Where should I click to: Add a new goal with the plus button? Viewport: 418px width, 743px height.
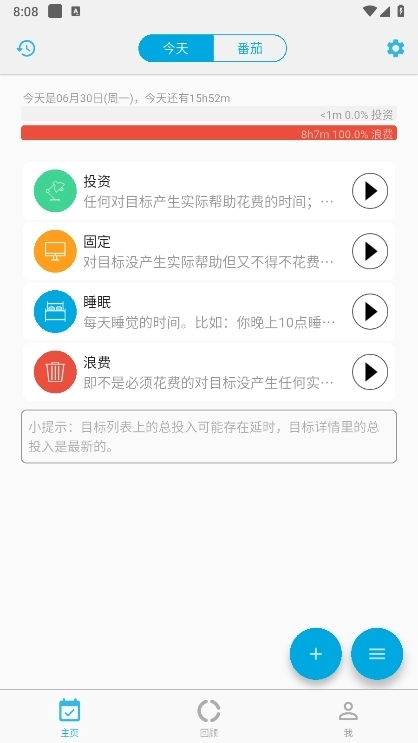[316, 654]
